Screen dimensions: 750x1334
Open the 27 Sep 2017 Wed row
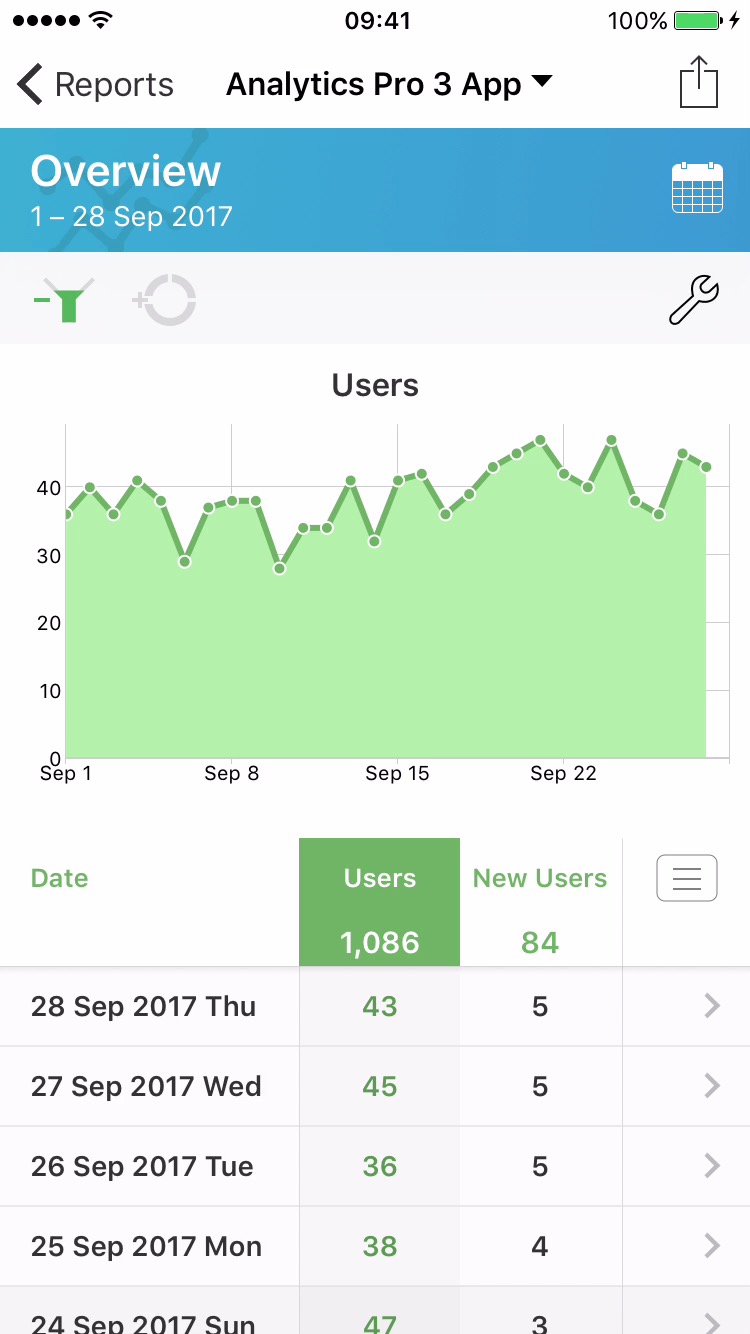[374, 1086]
